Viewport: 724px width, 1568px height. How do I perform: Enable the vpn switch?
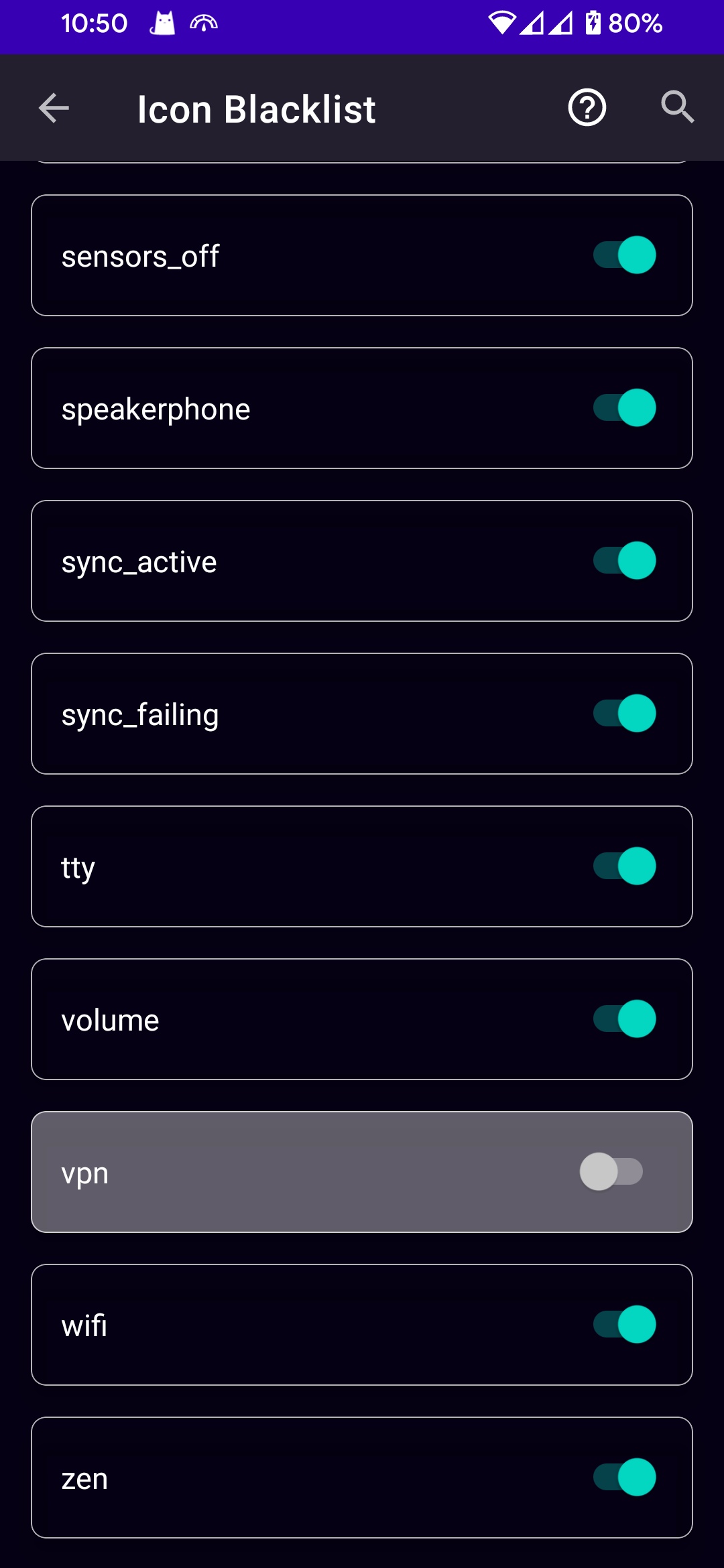(x=611, y=1172)
